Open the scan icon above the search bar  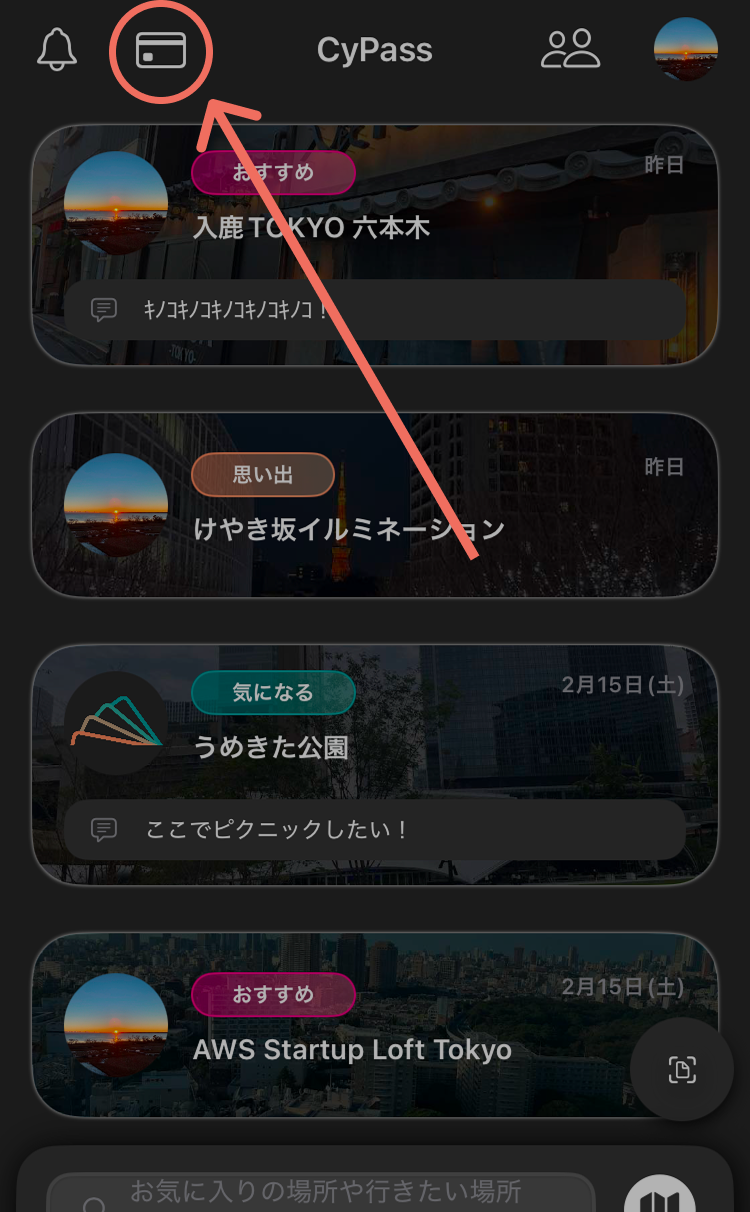681,1069
